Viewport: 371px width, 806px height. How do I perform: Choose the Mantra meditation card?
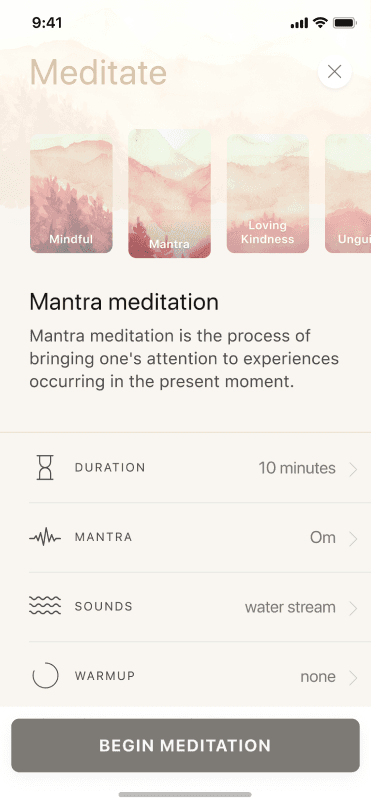tap(169, 193)
